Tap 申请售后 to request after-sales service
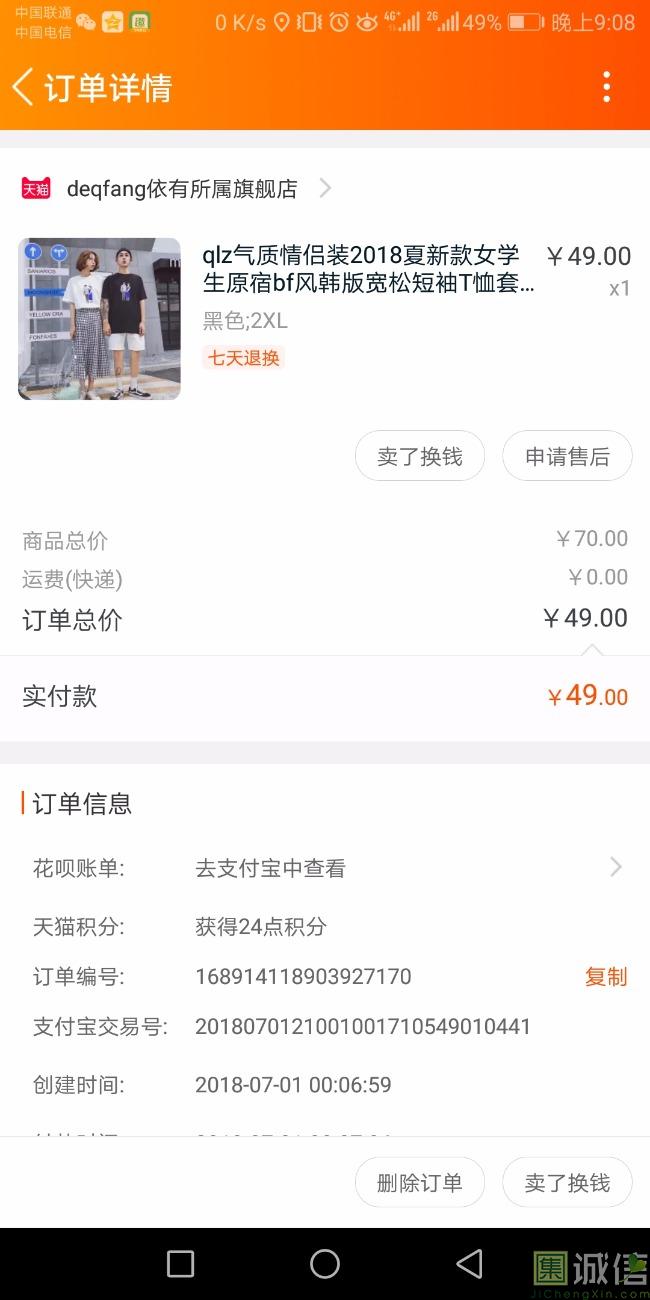Screen dimensions: 650x1300 point(567,457)
